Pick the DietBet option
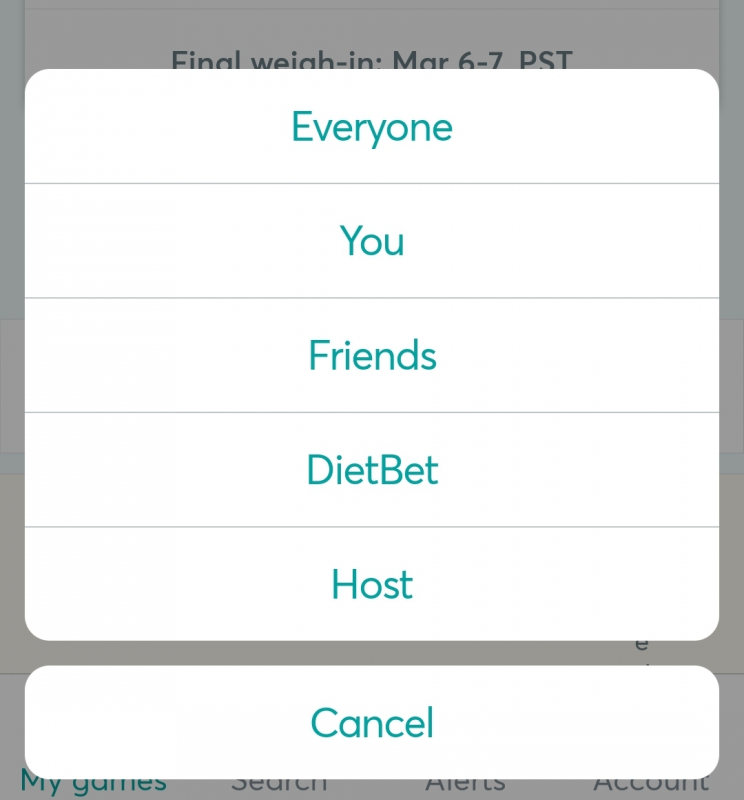The height and width of the screenshot is (800, 744). 372,469
